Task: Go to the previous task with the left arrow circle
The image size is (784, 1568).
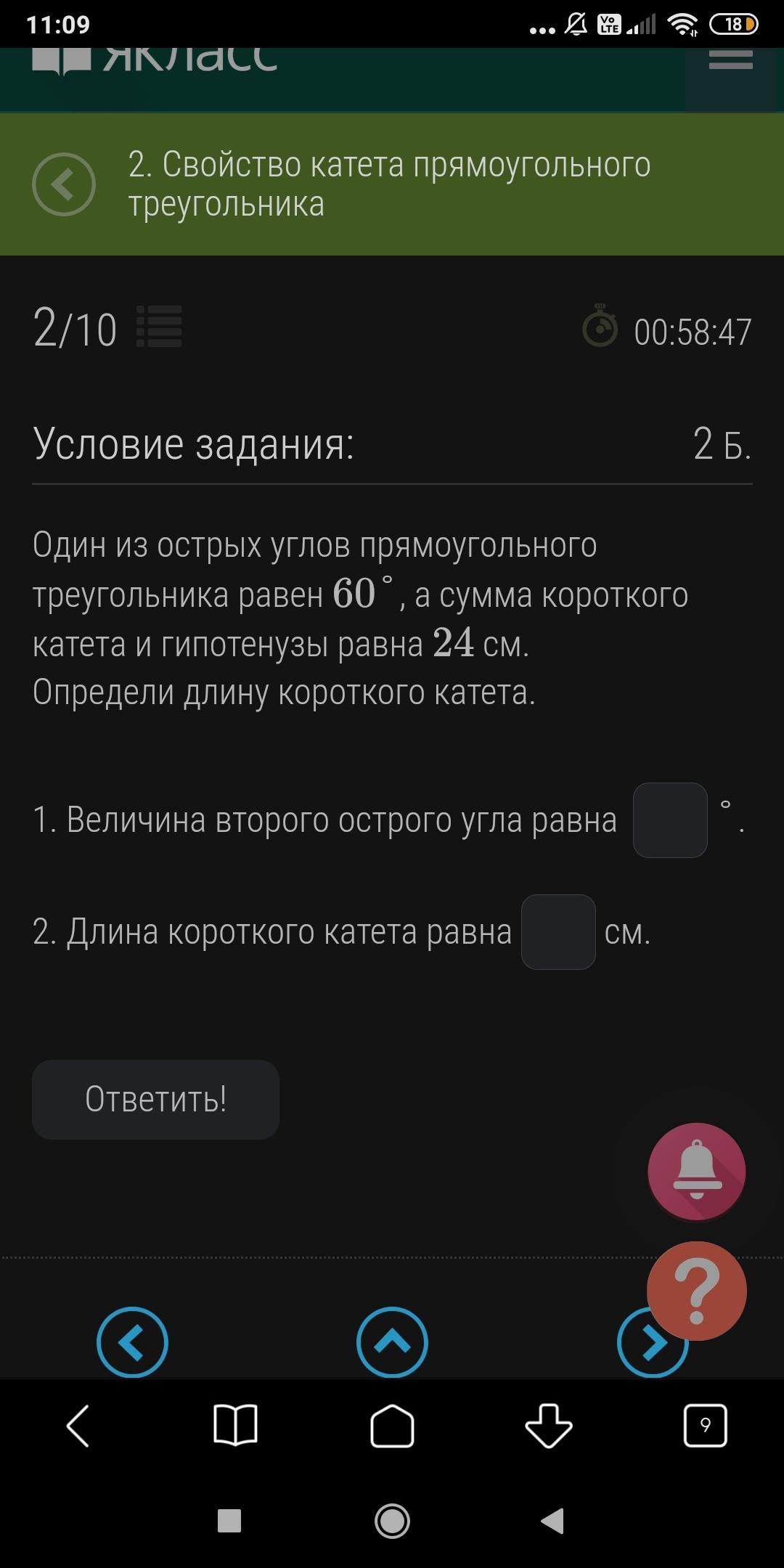Action: tap(132, 1342)
